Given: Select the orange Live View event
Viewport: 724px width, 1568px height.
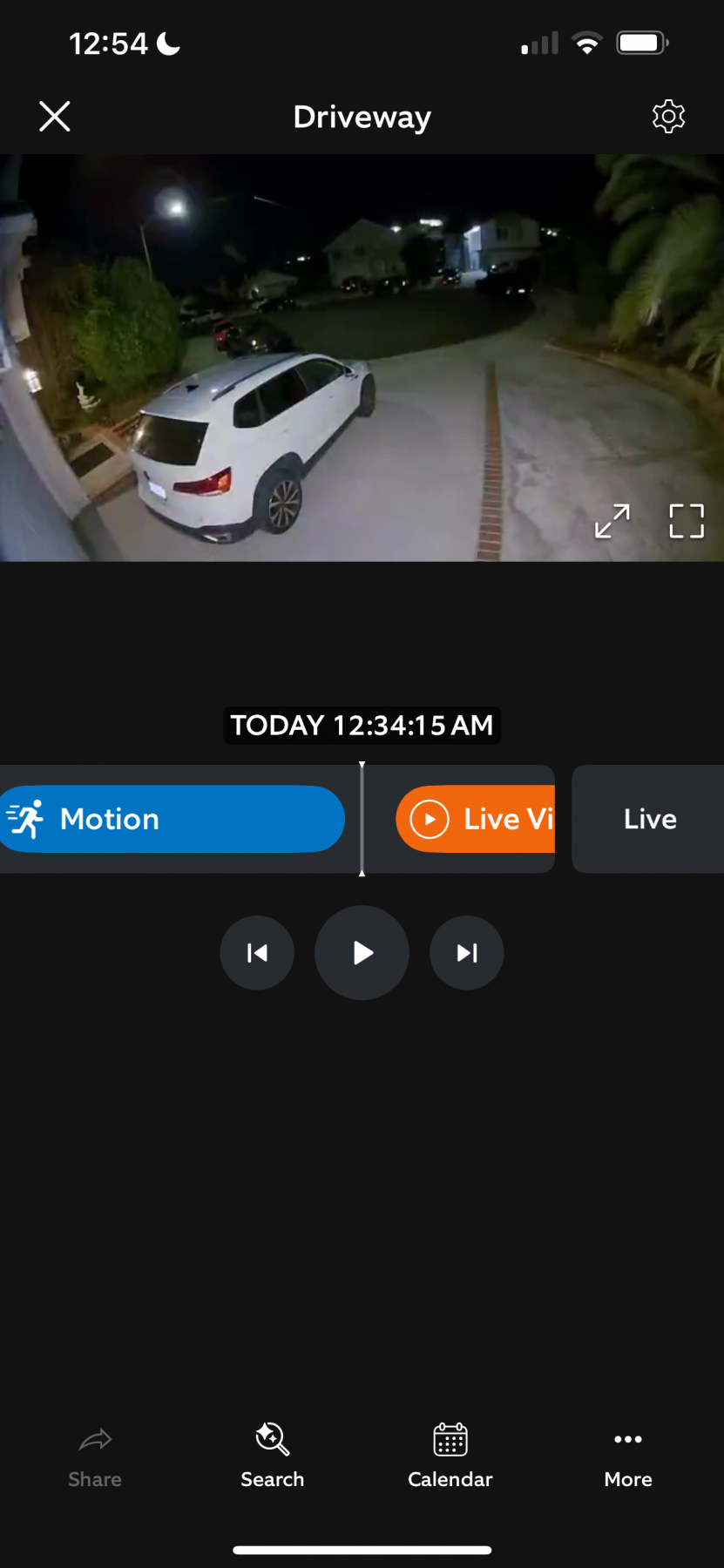Looking at the screenshot, I should coord(476,819).
